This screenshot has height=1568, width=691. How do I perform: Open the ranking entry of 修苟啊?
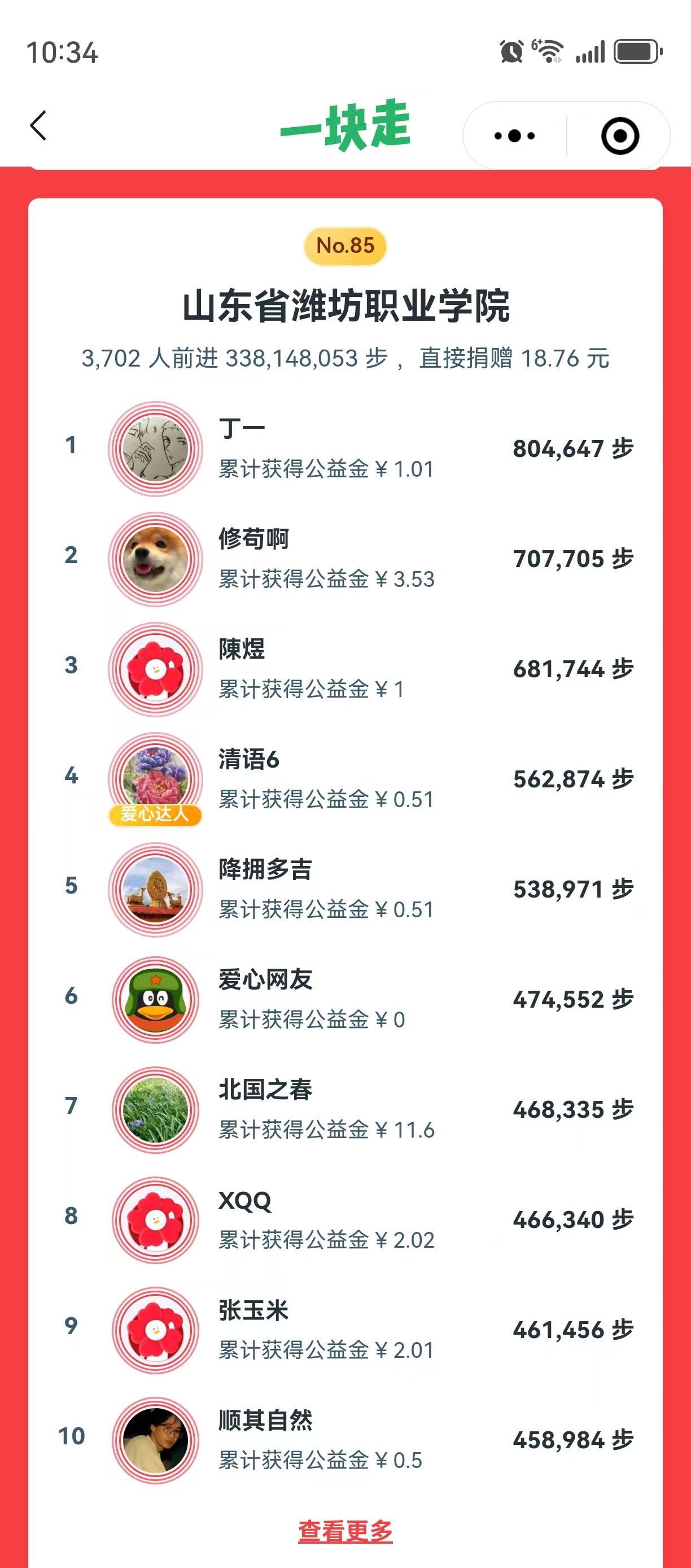pyautogui.click(x=345, y=559)
